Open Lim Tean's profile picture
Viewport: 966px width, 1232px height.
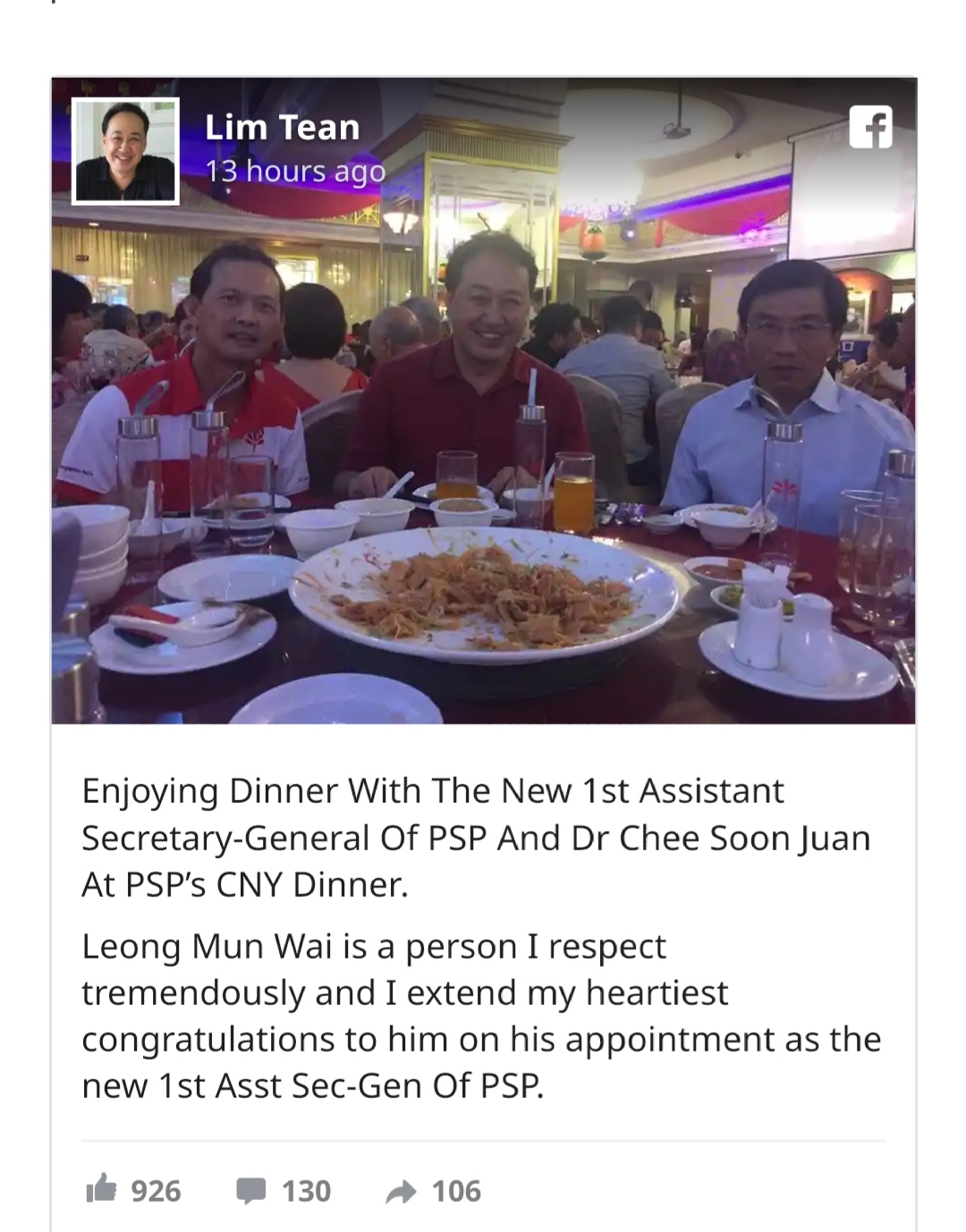click(x=125, y=151)
